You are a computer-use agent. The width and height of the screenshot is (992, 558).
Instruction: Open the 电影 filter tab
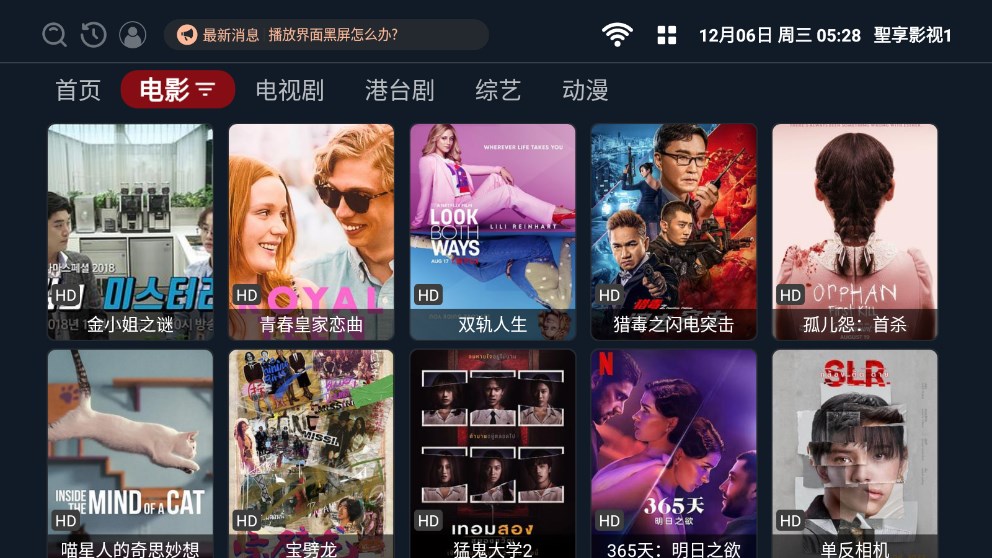[177, 90]
